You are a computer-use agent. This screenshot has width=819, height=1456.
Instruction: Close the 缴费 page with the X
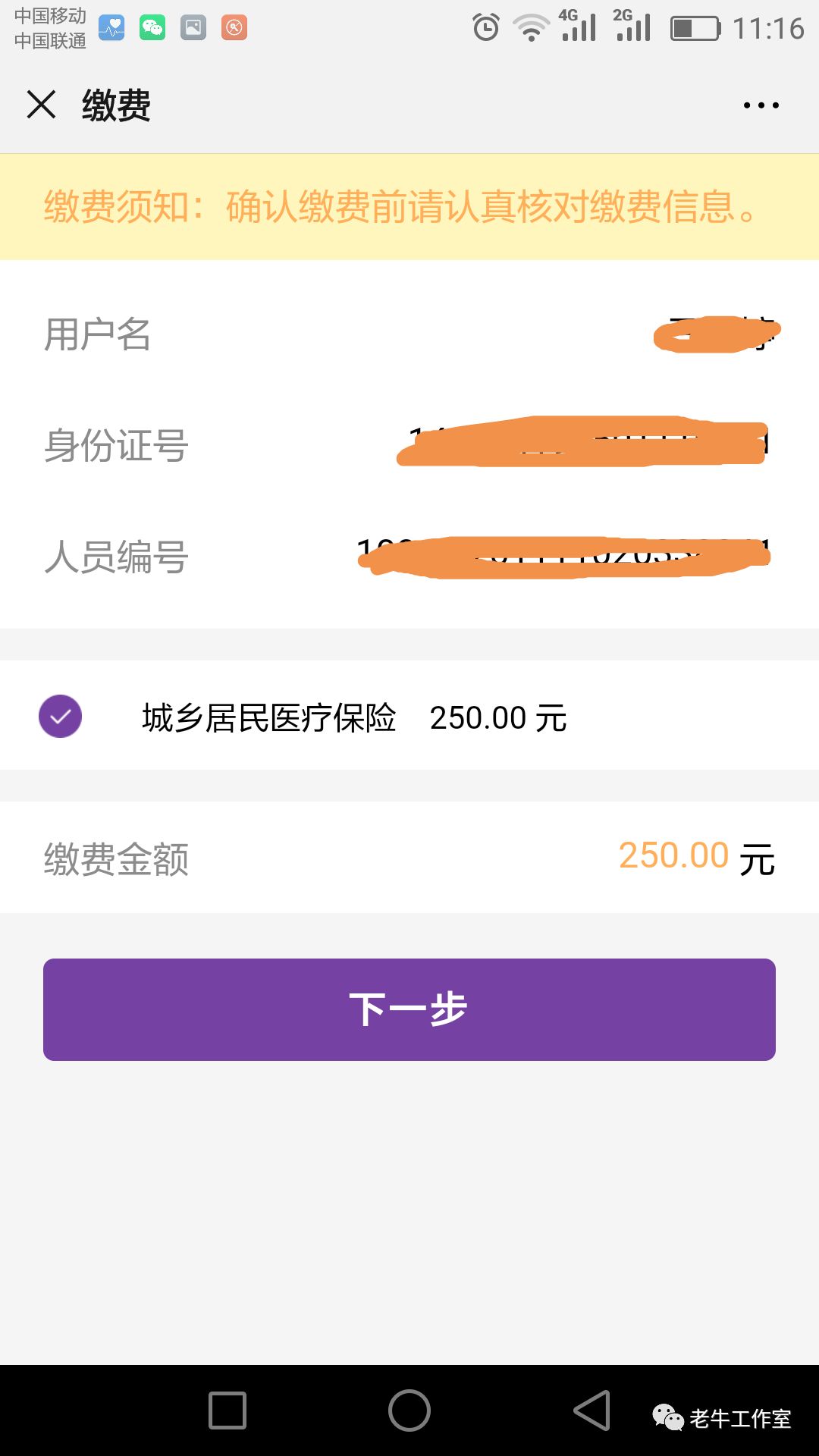pos(41,105)
